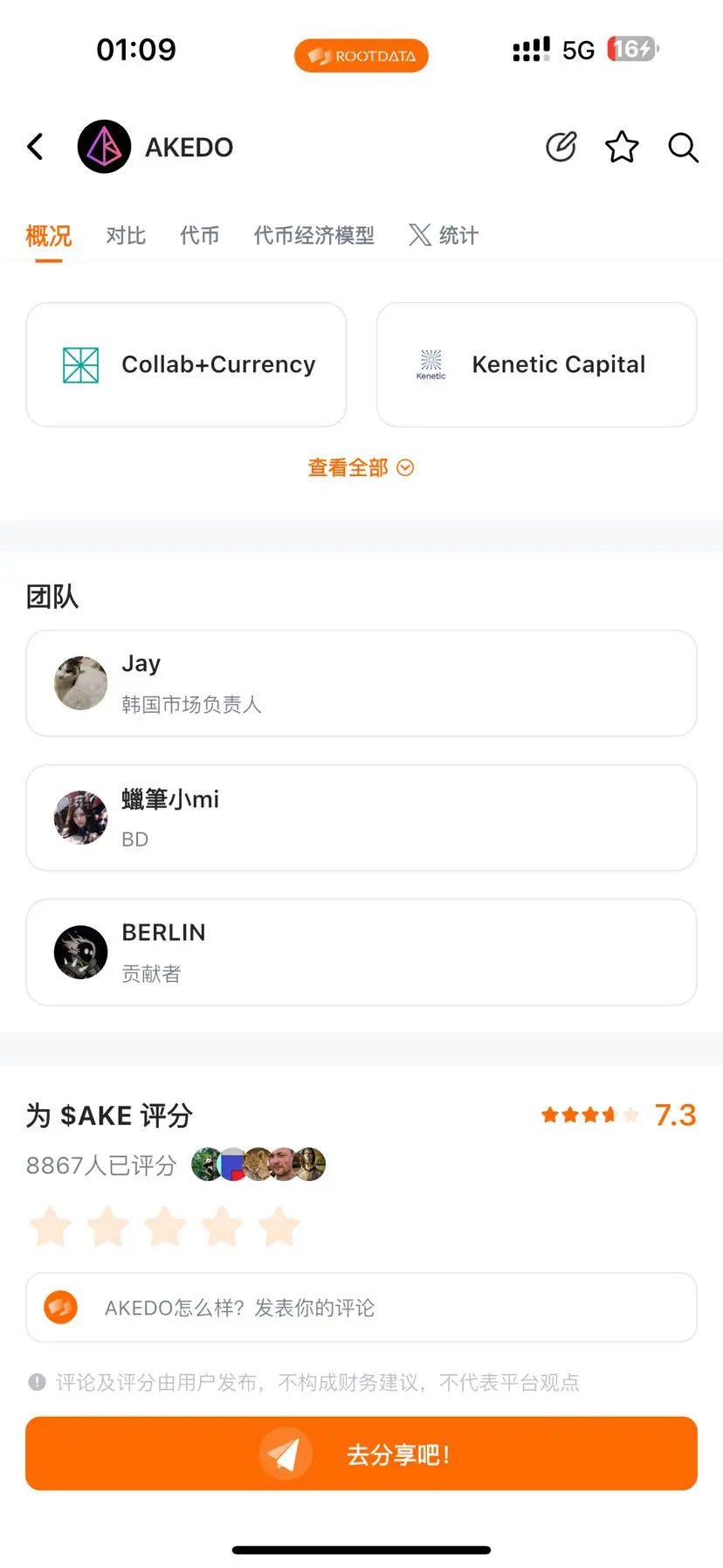
Task: Open the X 统计 tab
Action: [x=444, y=235]
